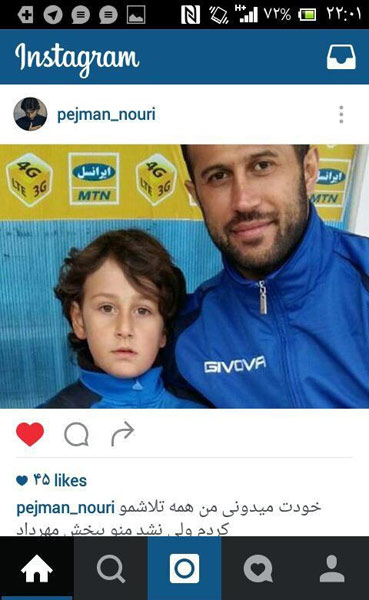Open the post's three-dot overflow menu
The height and width of the screenshot is (600, 369).
(x=341, y=114)
